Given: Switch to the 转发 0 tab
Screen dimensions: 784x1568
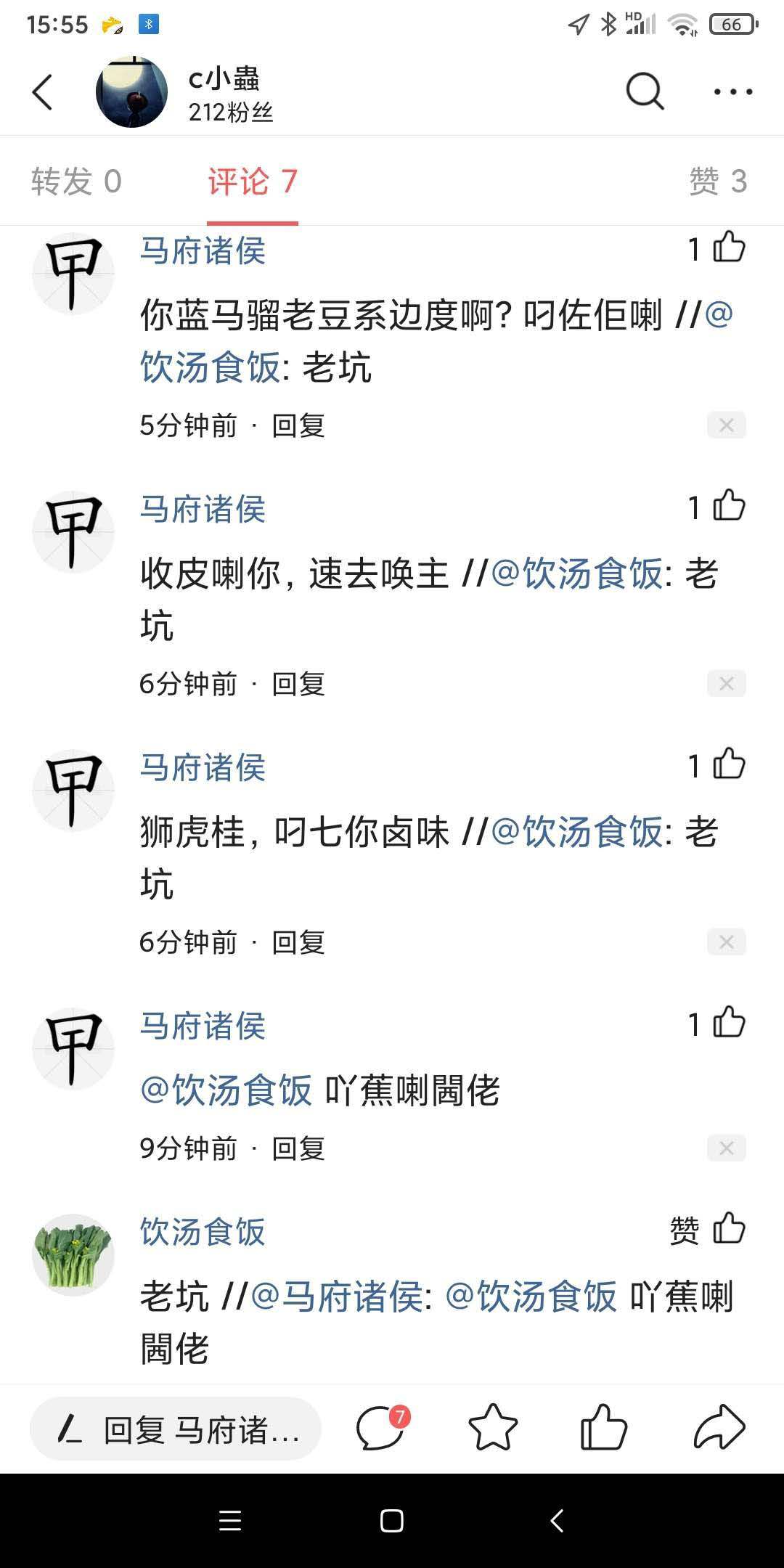Looking at the screenshot, I should click(76, 181).
